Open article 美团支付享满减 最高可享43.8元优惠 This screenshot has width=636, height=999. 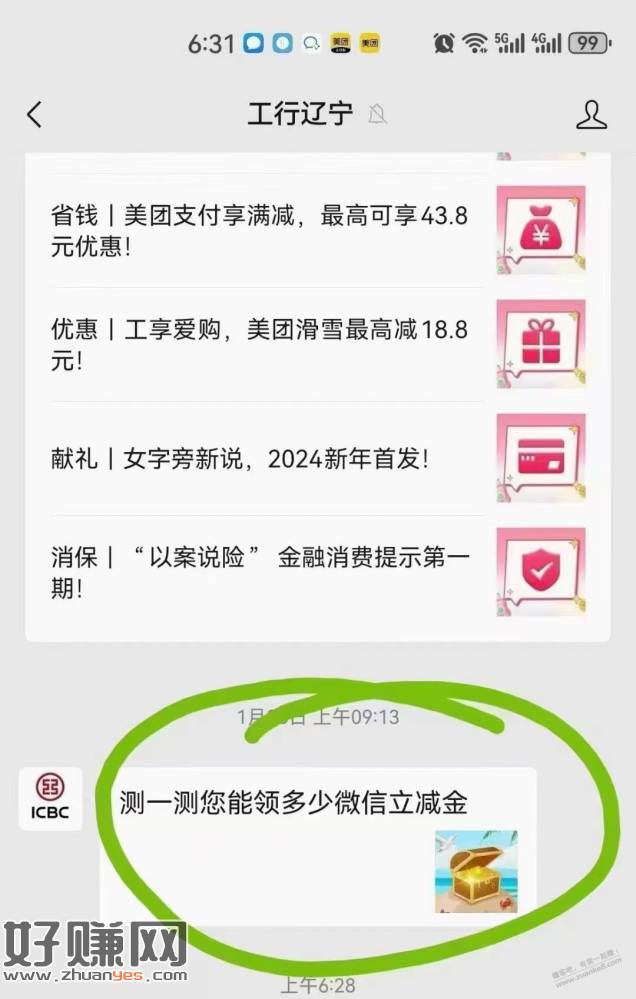pos(260,231)
